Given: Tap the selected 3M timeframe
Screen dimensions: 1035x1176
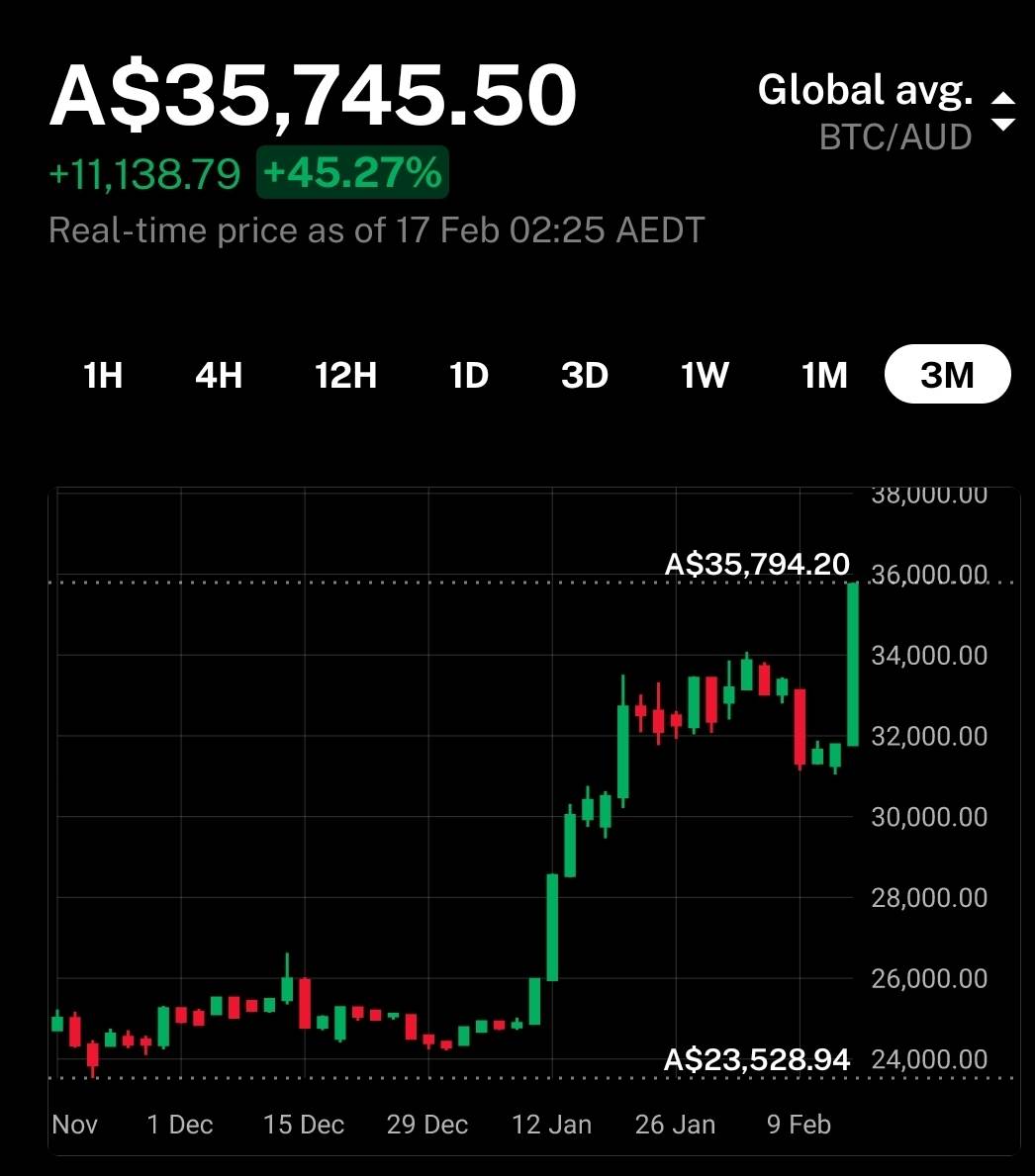Looking at the screenshot, I should pos(947,376).
